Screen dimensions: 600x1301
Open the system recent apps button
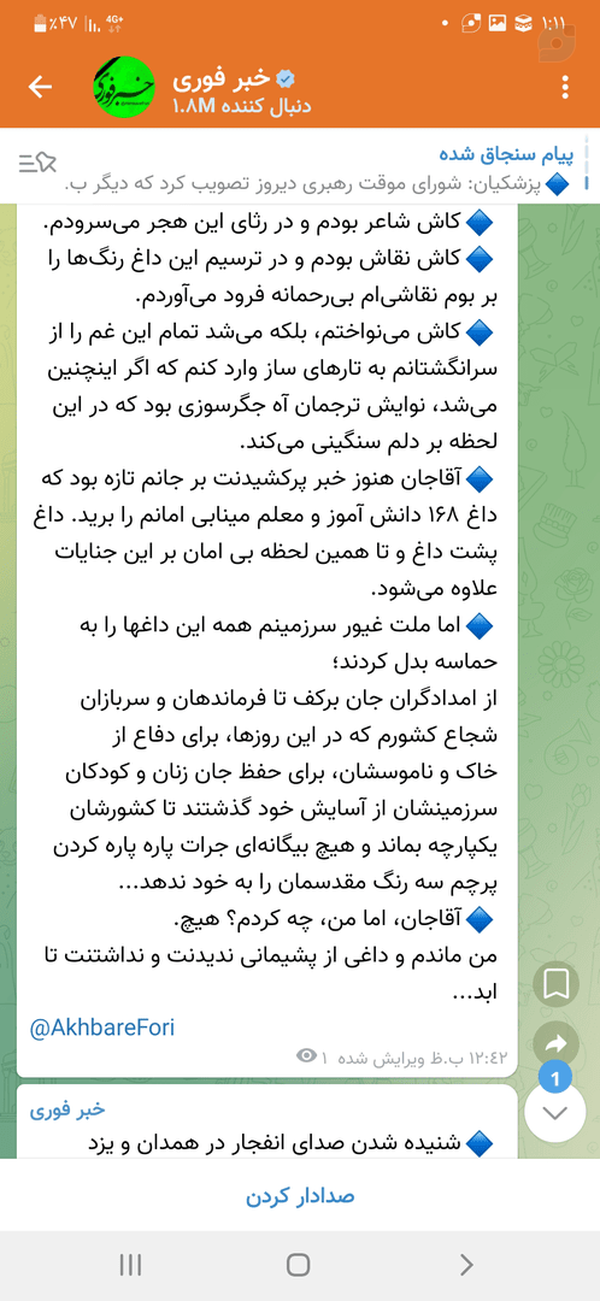pos(130,1265)
